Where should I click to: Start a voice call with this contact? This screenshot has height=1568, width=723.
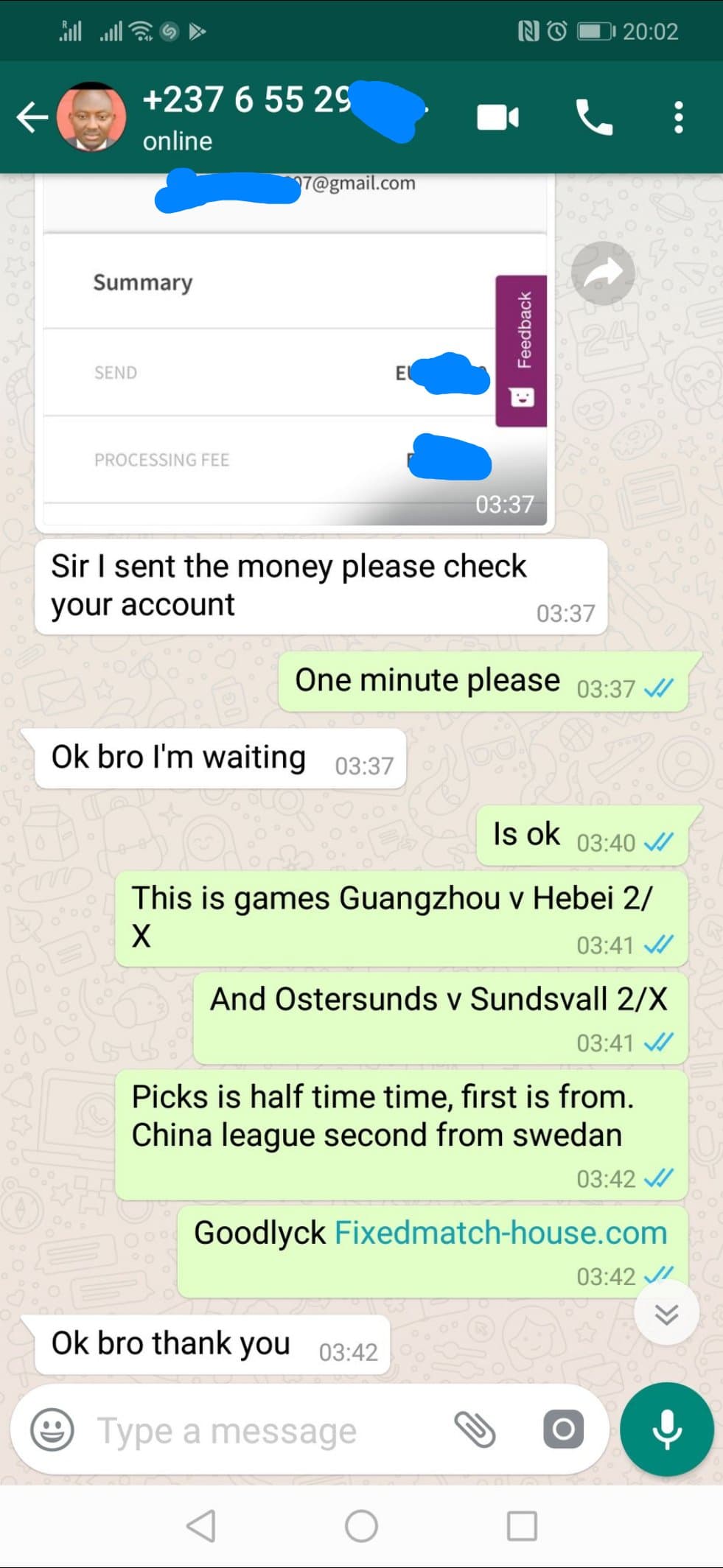coord(594,117)
